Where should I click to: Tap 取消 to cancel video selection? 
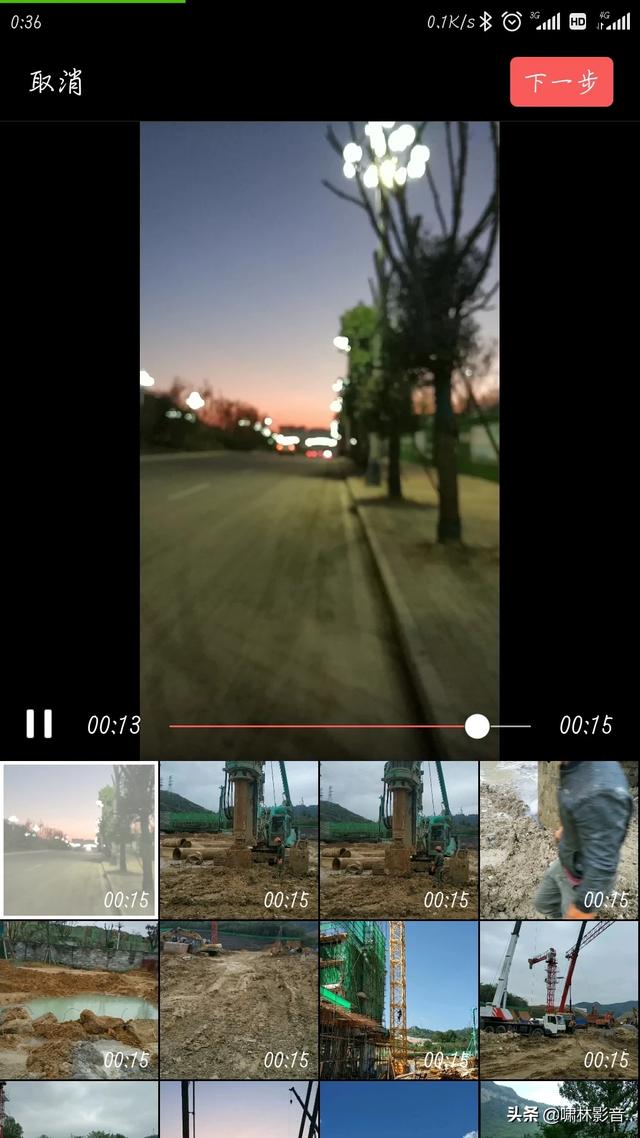point(56,82)
